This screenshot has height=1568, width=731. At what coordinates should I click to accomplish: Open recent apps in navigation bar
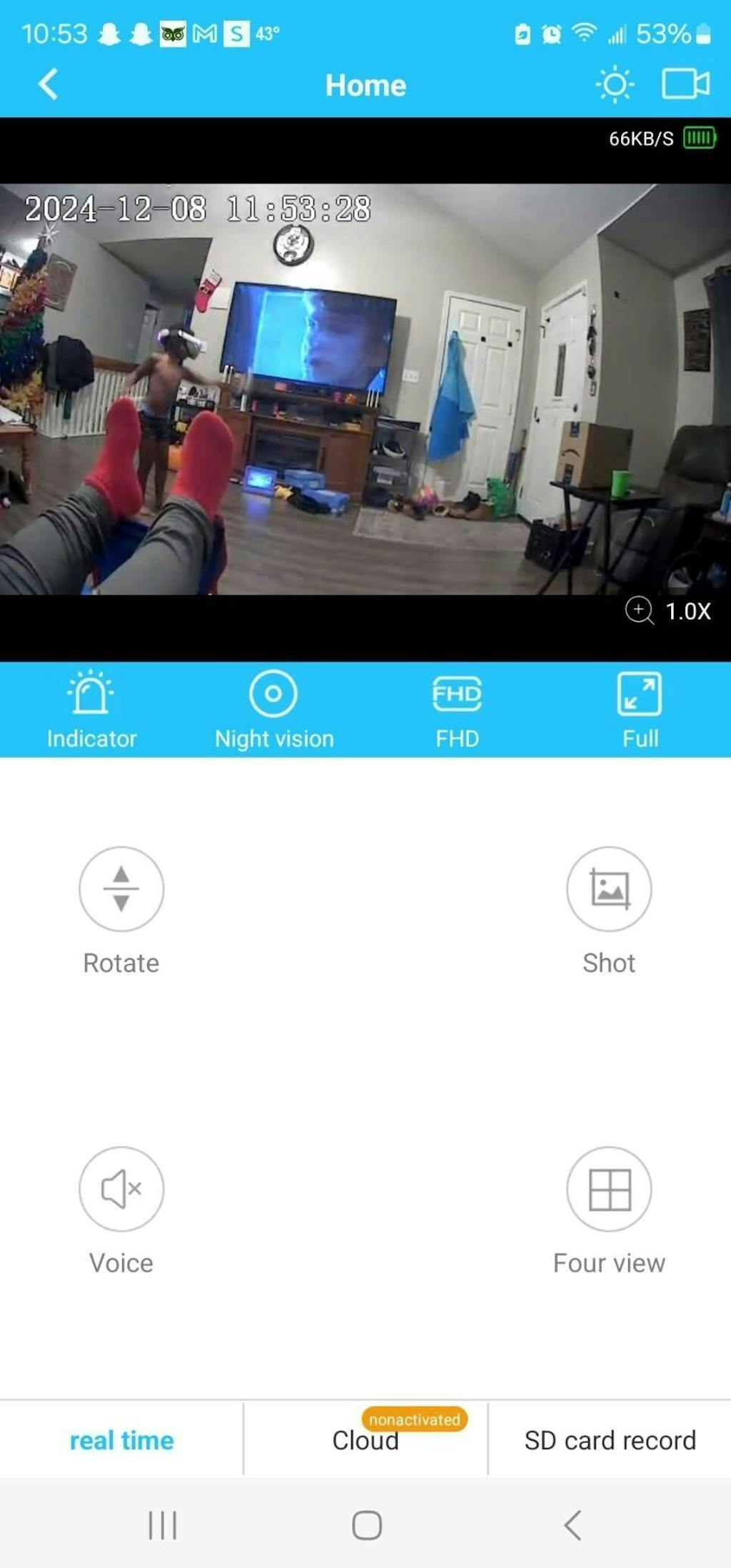coord(162,1525)
